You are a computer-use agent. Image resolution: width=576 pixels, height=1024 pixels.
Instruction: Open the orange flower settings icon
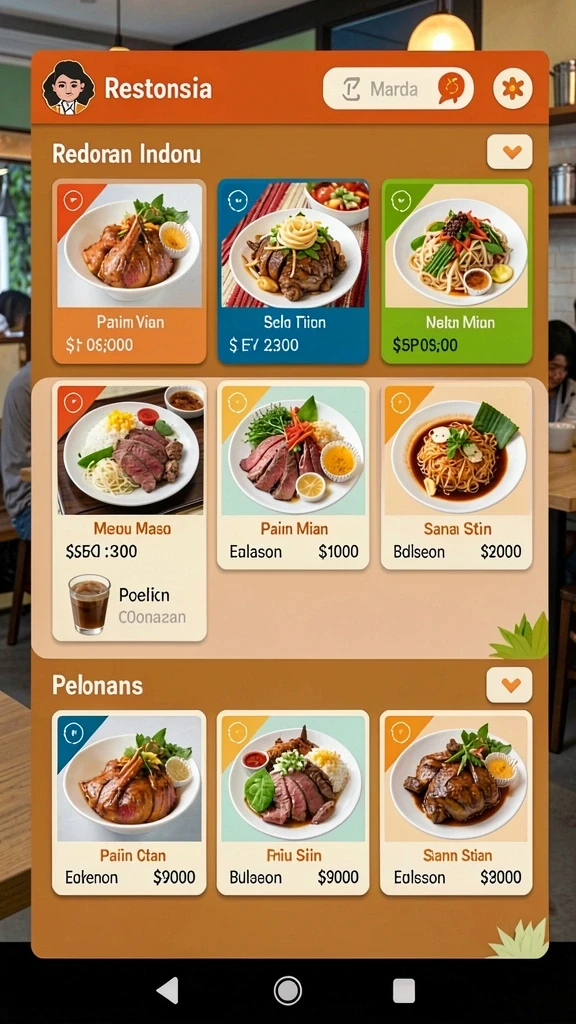pyautogui.click(x=513, y=88)
